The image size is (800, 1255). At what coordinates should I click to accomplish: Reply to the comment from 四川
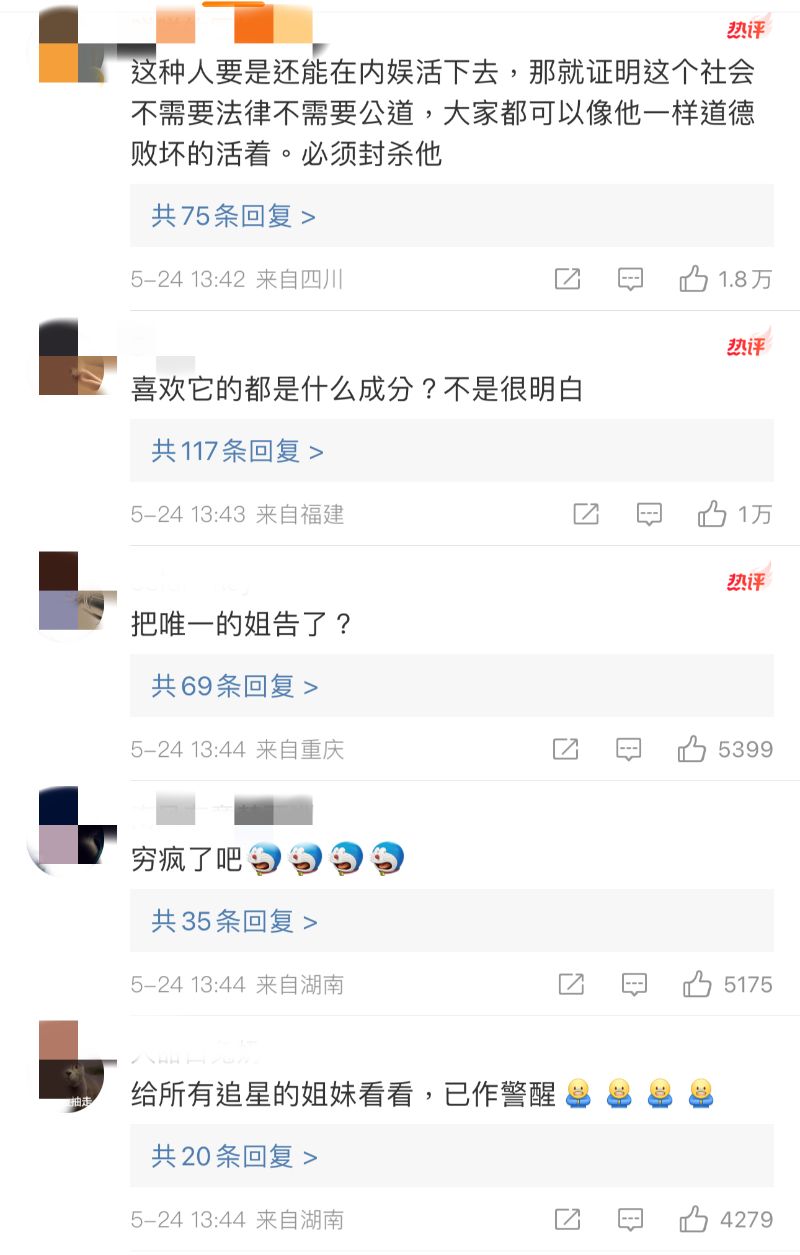(x=630, y=279)
